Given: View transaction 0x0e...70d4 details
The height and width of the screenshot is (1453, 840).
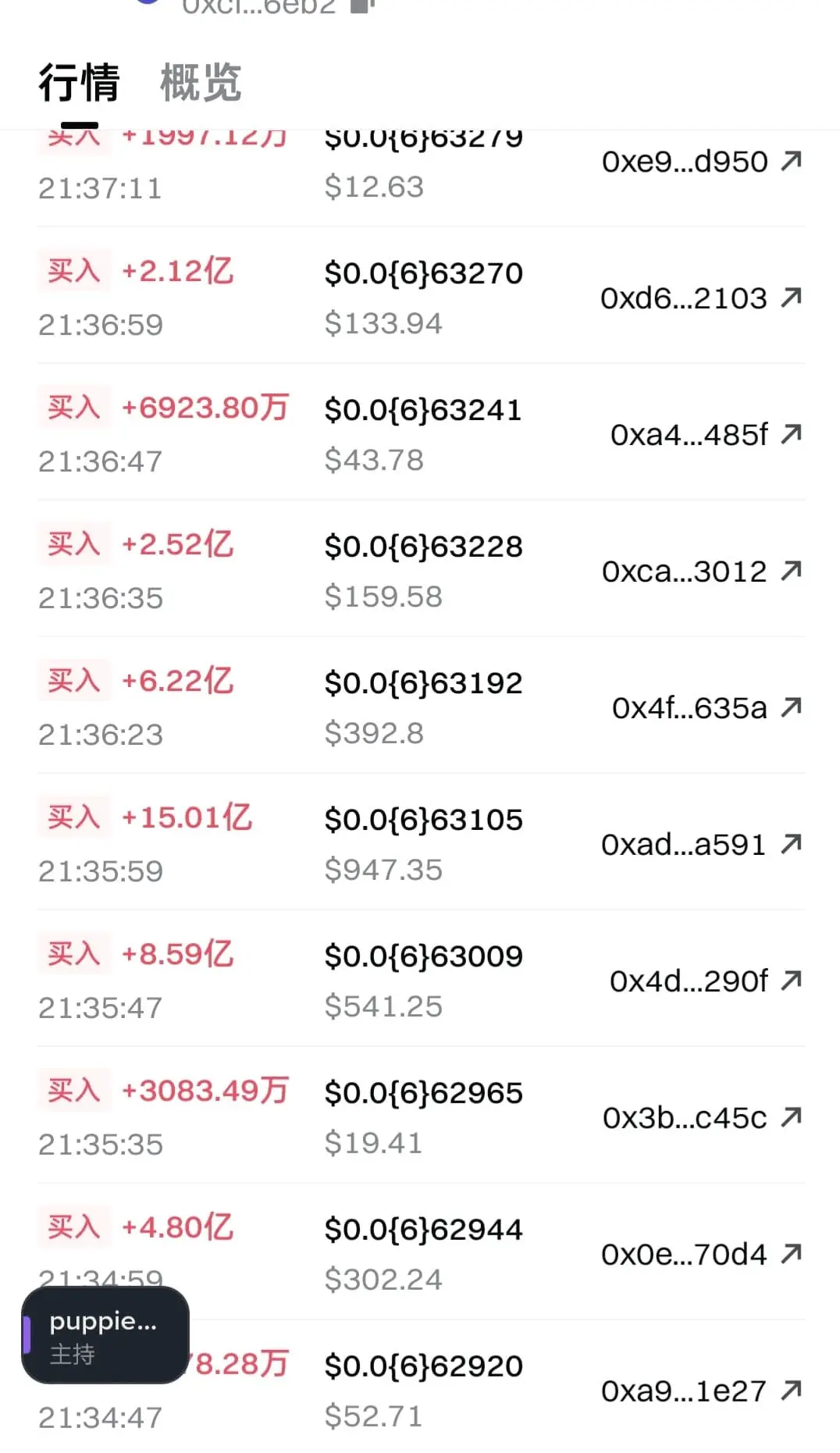Looking at the screenshot, I should tap(700, 1255).
